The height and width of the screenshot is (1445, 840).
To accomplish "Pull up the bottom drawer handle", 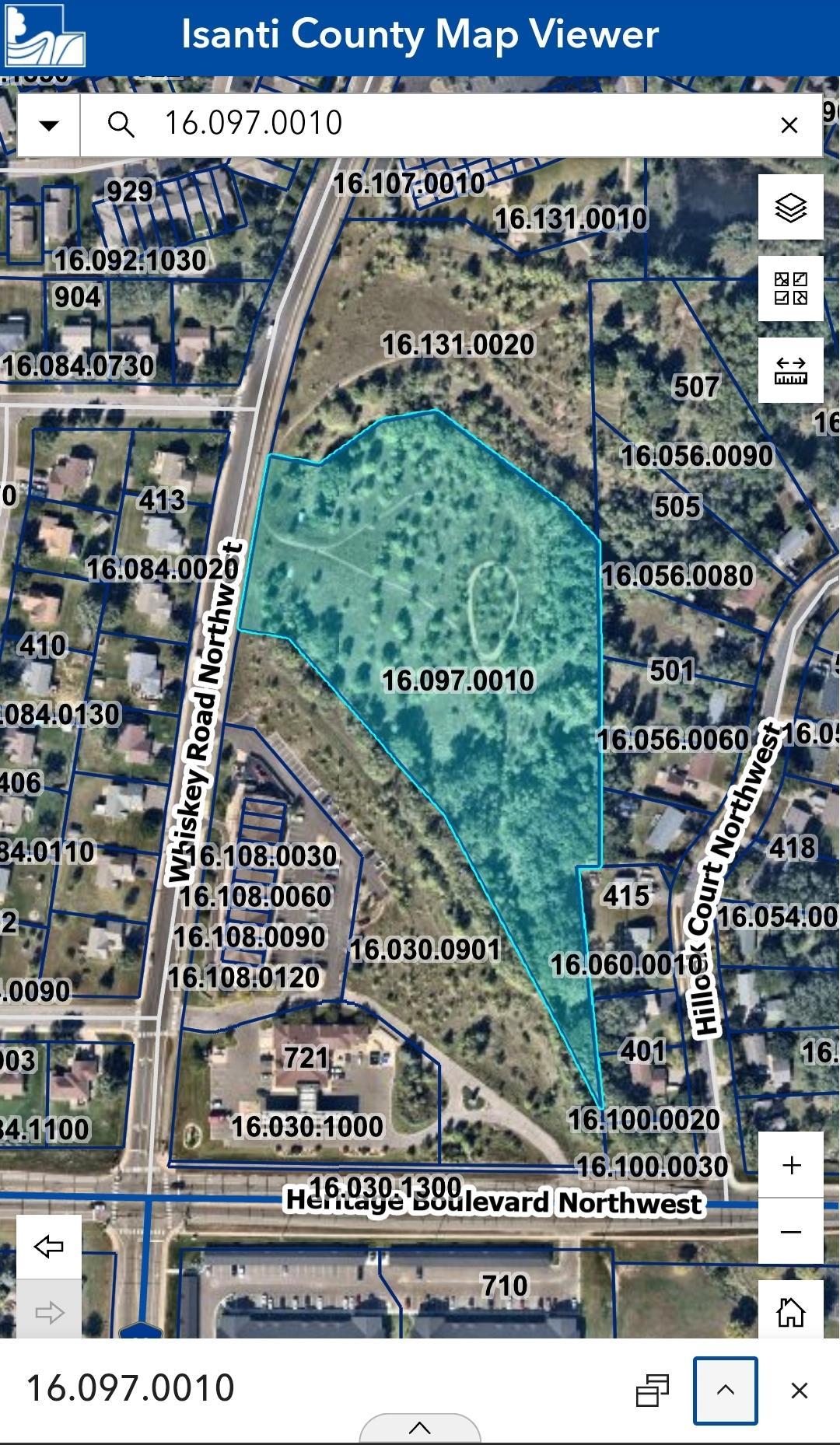I will 420,1428.
